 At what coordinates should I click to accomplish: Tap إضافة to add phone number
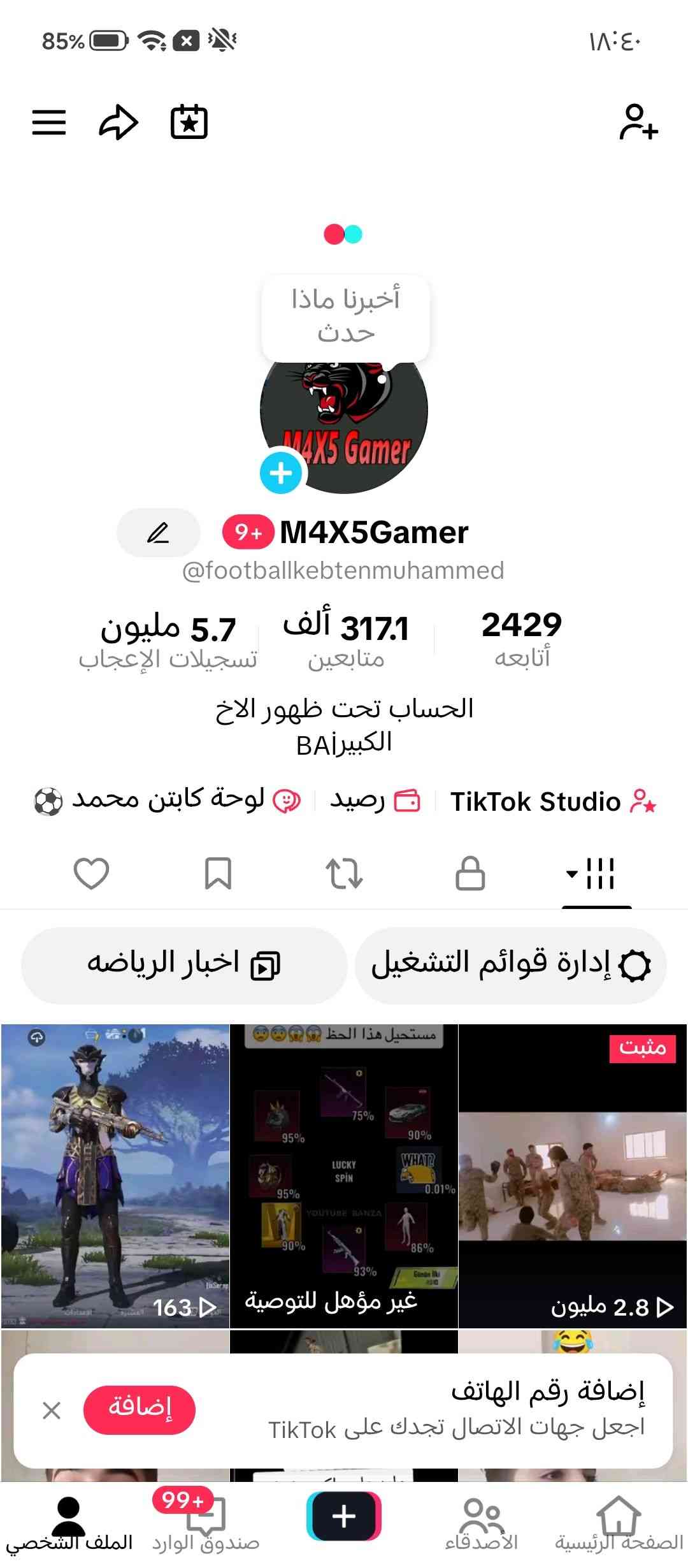coord(140,1409)
